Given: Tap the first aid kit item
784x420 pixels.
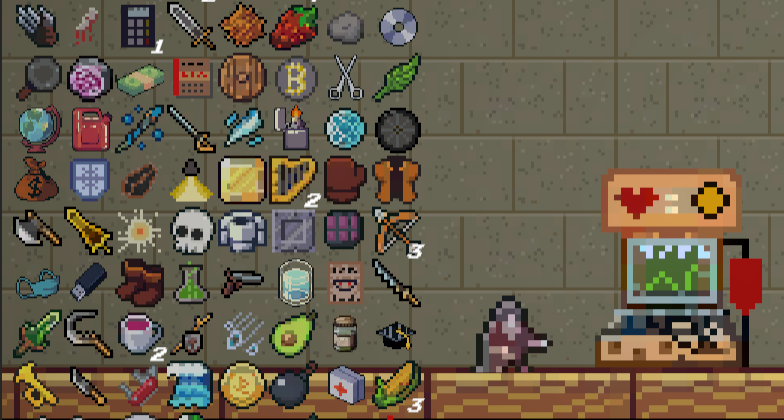Looking at the screenshot, I should click(x=345, y=385).
